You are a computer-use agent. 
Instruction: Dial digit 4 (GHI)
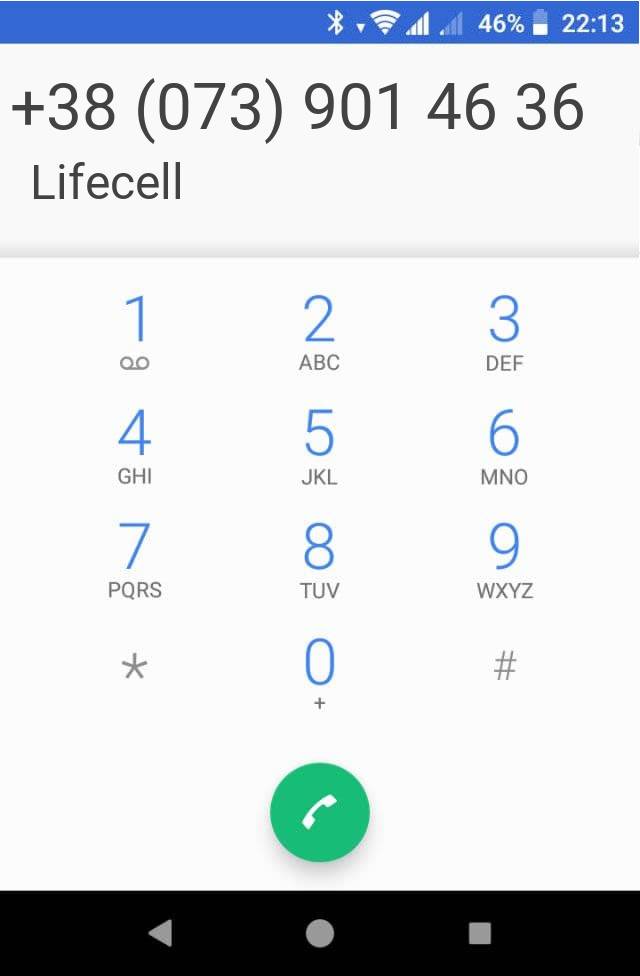coord(135,446)
